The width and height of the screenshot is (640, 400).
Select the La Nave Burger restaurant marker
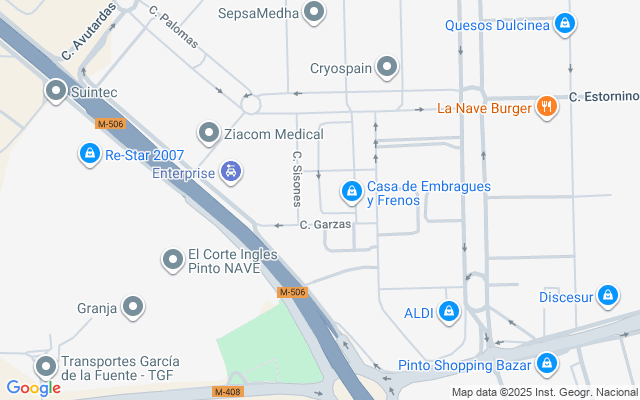(x=546, y=106)
